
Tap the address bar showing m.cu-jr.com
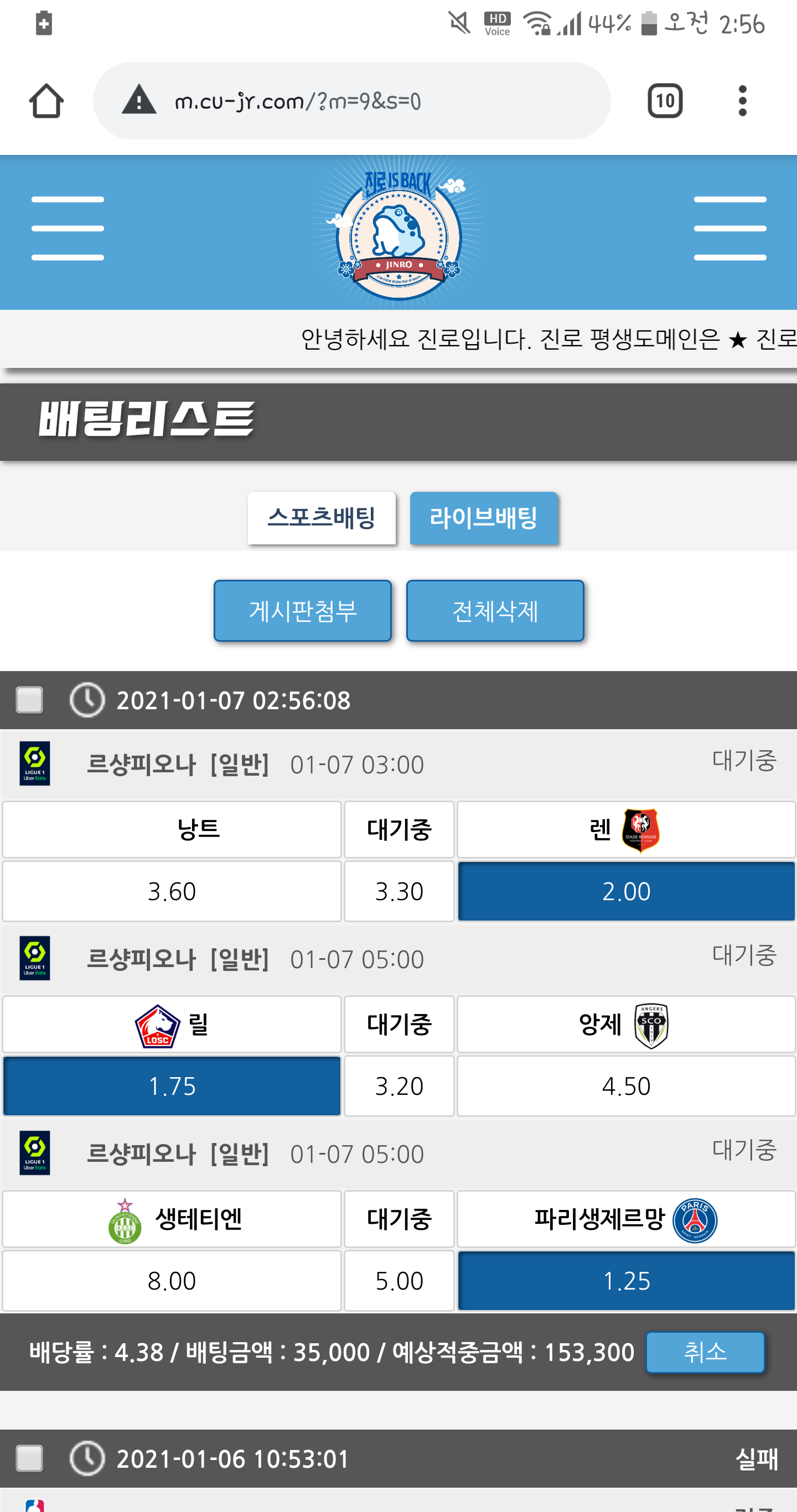[x=351, y=101]
